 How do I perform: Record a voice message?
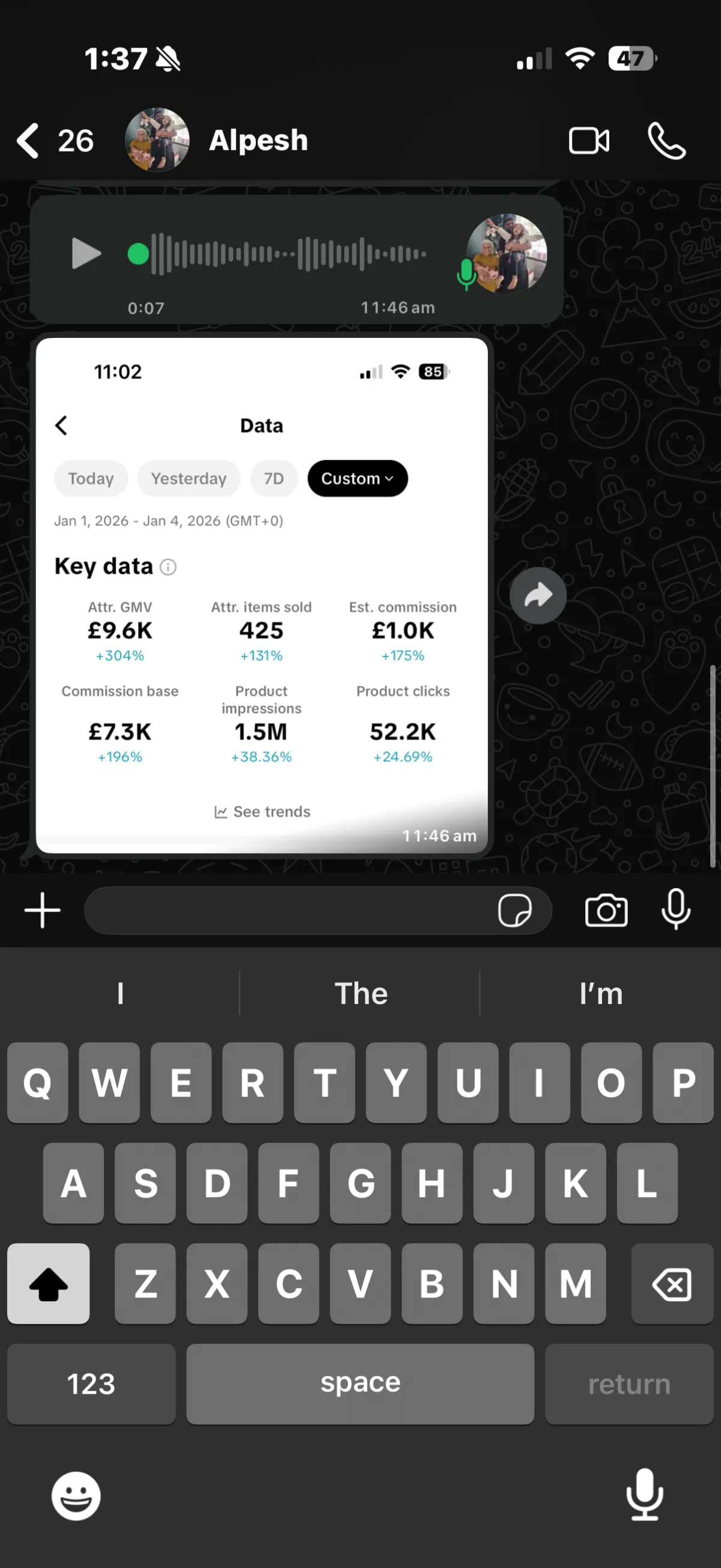click(x=675, y=910)
